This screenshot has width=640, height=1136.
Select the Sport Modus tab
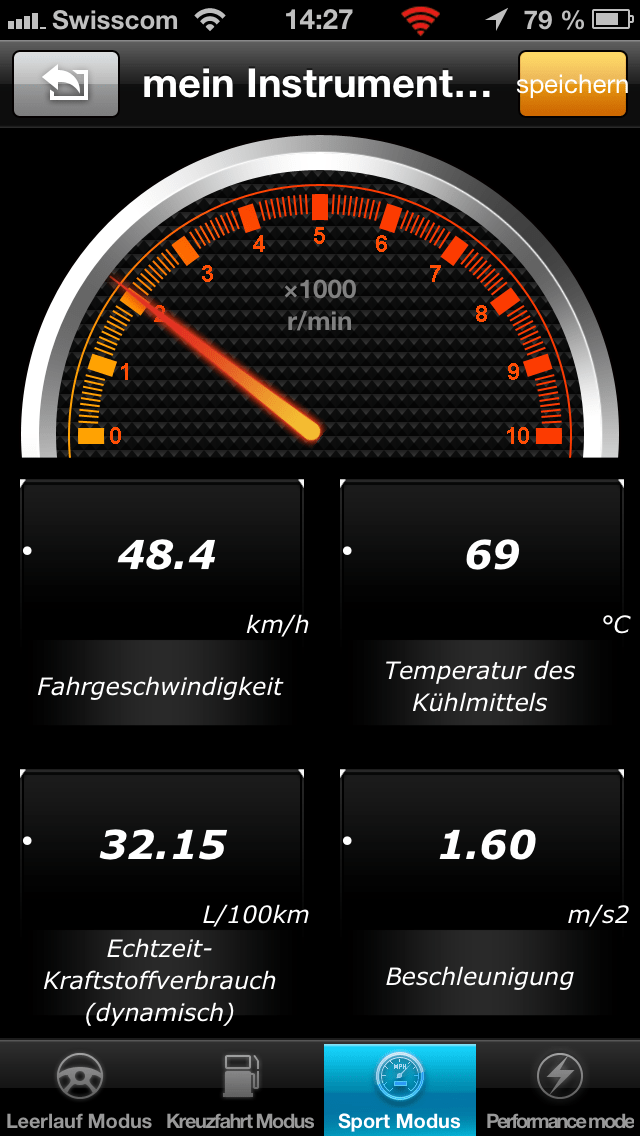click(x=399, y=1089)
